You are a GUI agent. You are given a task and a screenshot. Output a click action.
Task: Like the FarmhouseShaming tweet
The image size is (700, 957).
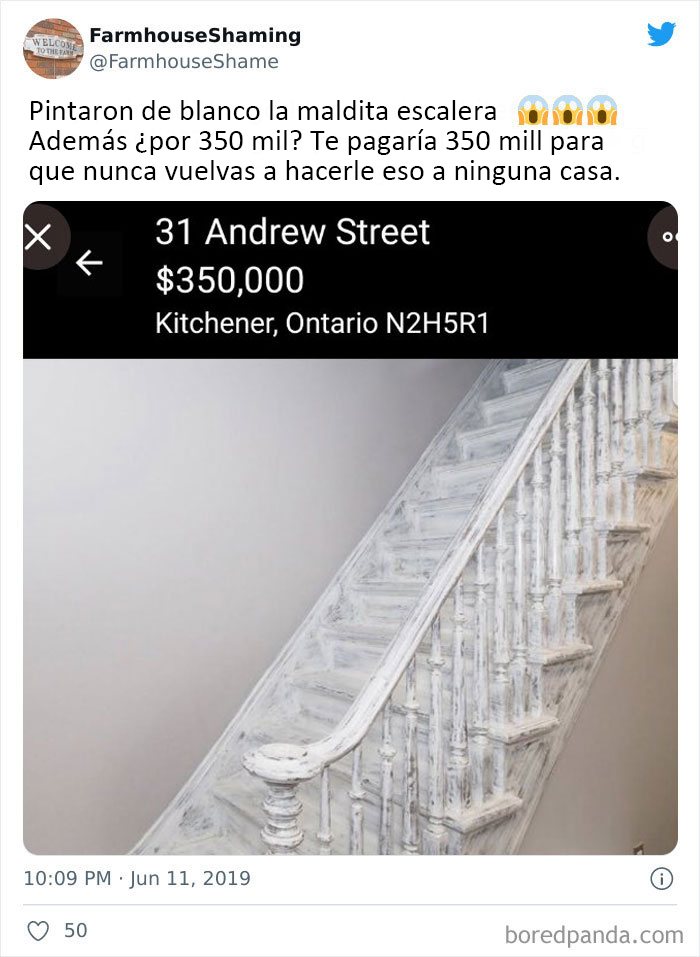coord(38,931)
